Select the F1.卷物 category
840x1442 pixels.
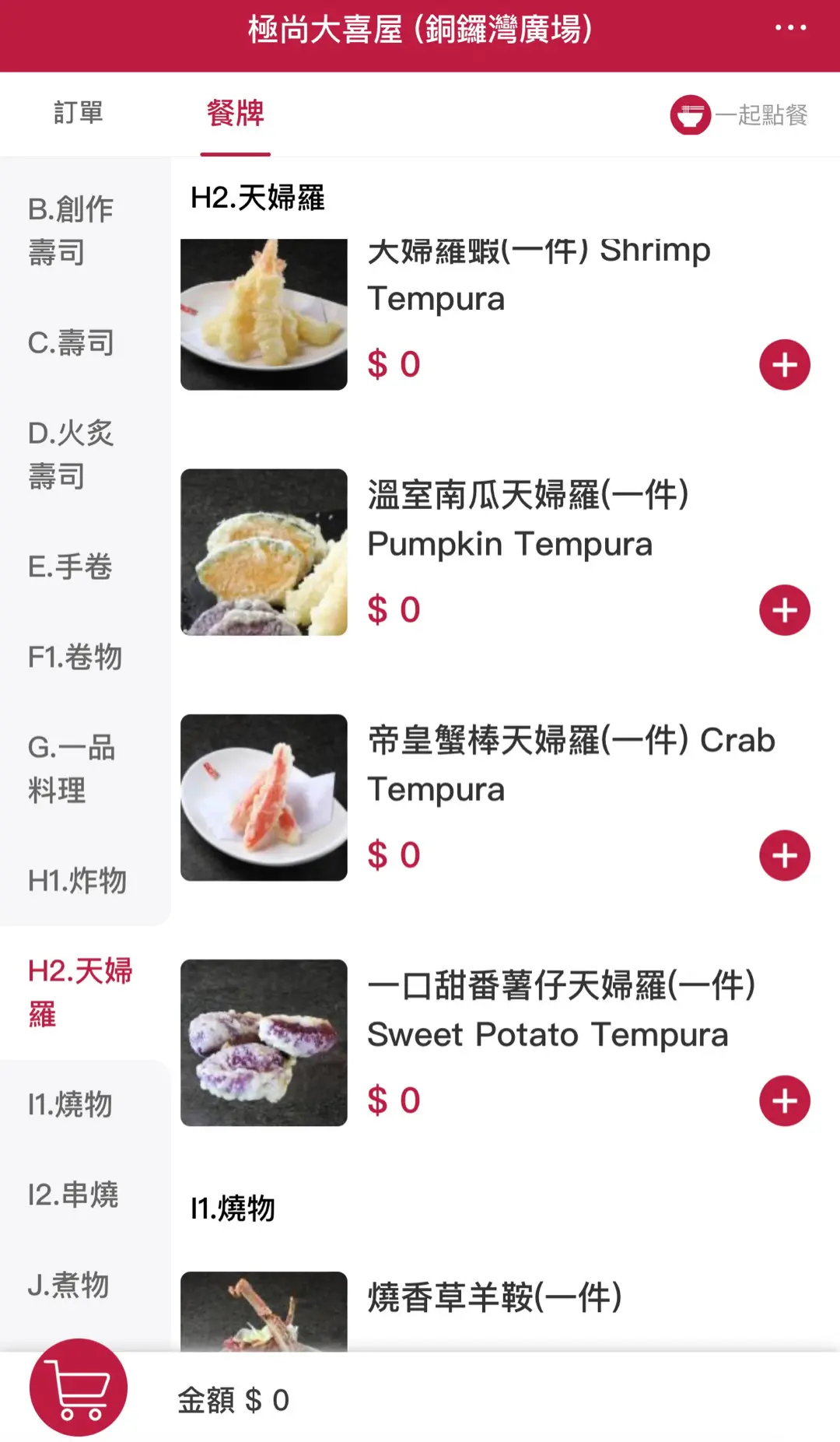click(x=75, y=657)
